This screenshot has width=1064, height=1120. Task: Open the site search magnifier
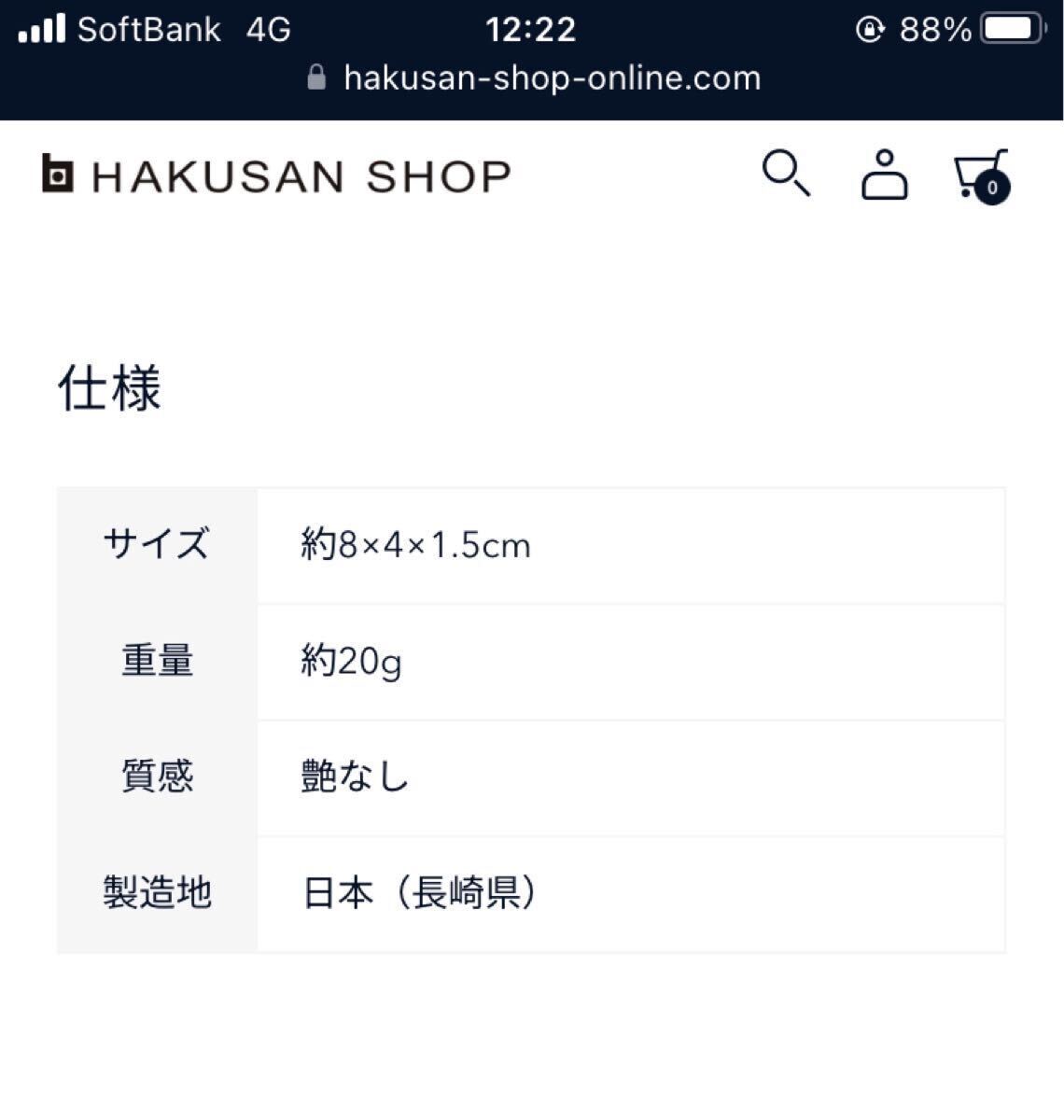[x=786, y=174]
